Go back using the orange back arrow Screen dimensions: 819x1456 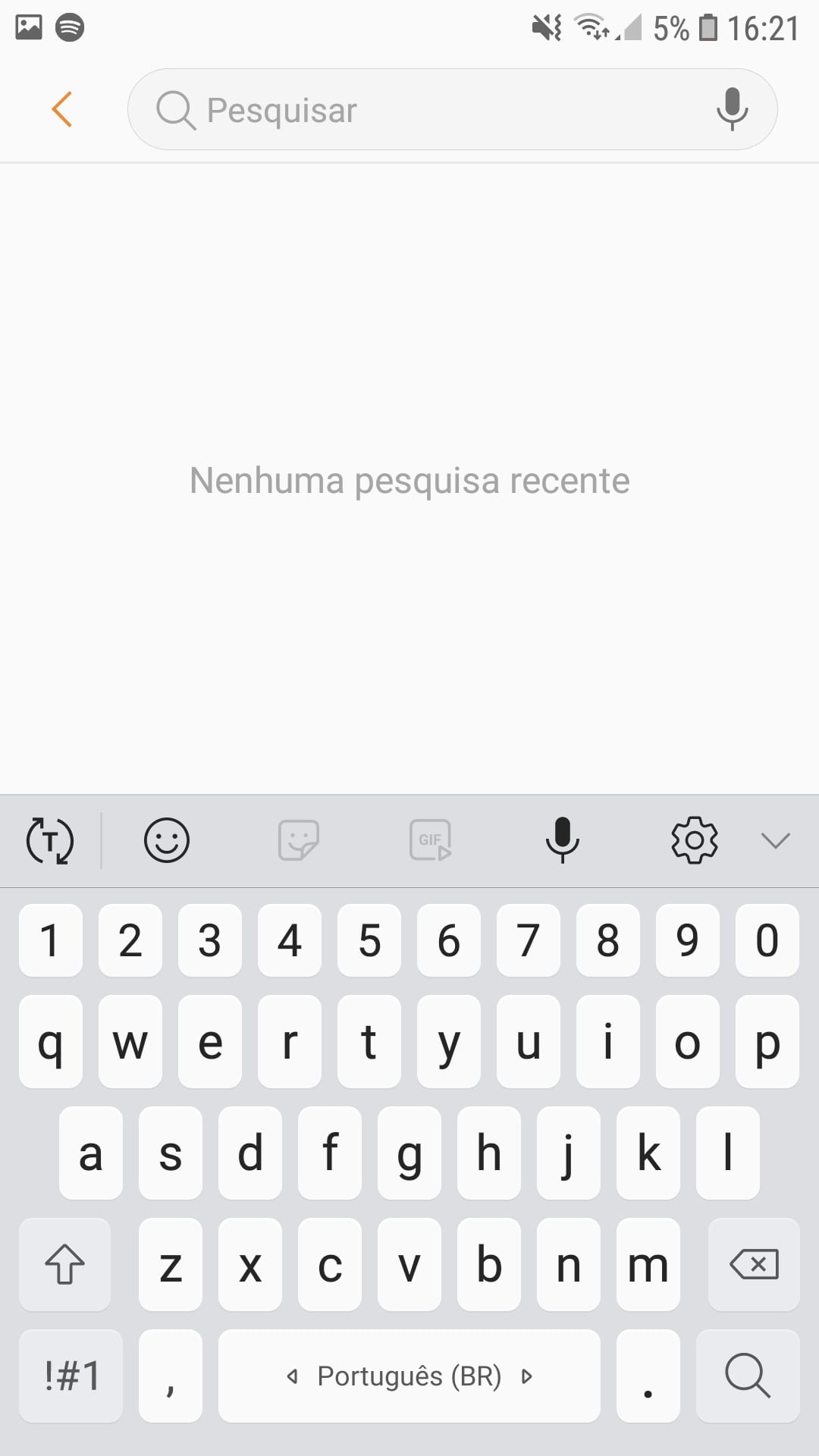(x=64, y=108)
